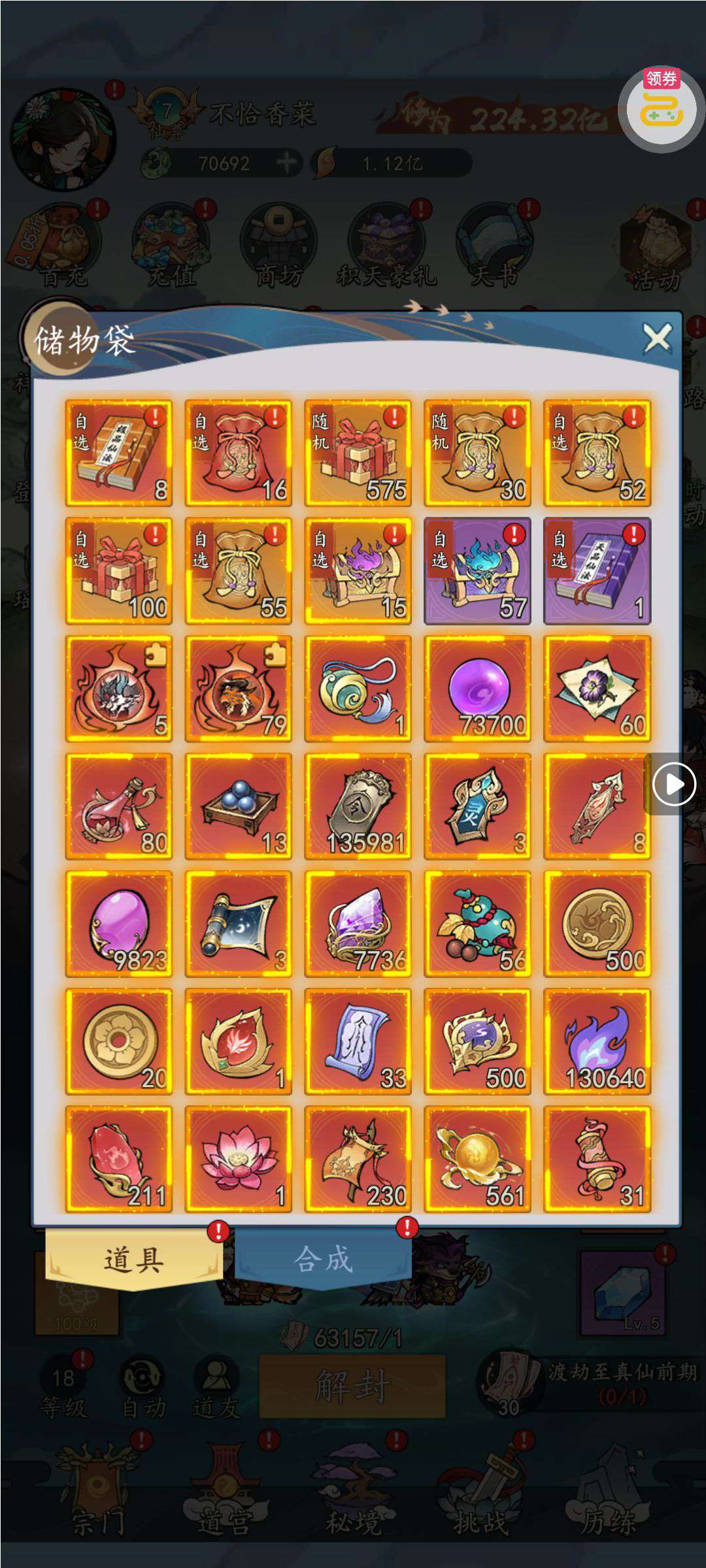Select the pressed flower item with 60
706x1568 pixels.
(x=597, y=688)
